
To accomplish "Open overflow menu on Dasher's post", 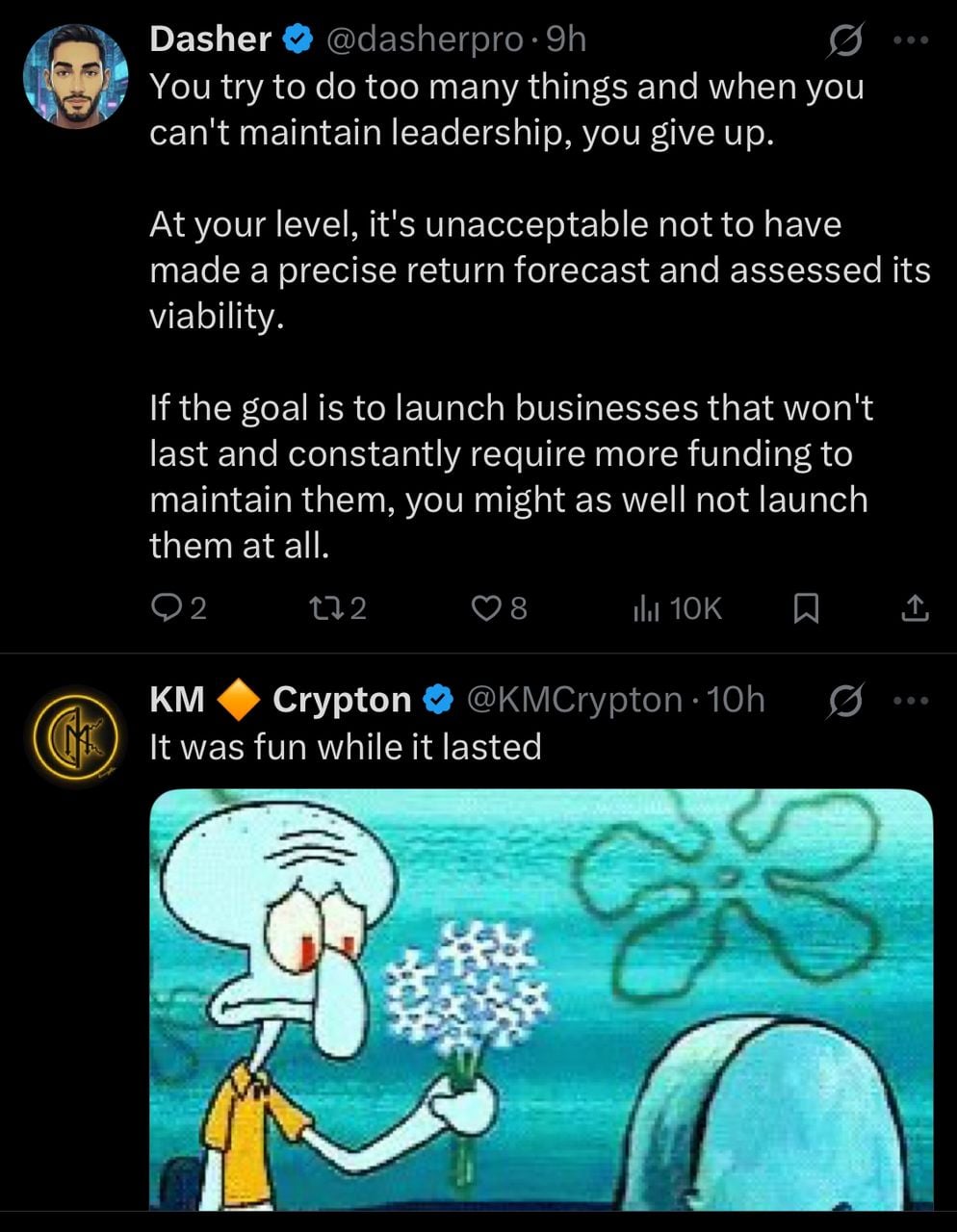I will [x=910, y=40].
